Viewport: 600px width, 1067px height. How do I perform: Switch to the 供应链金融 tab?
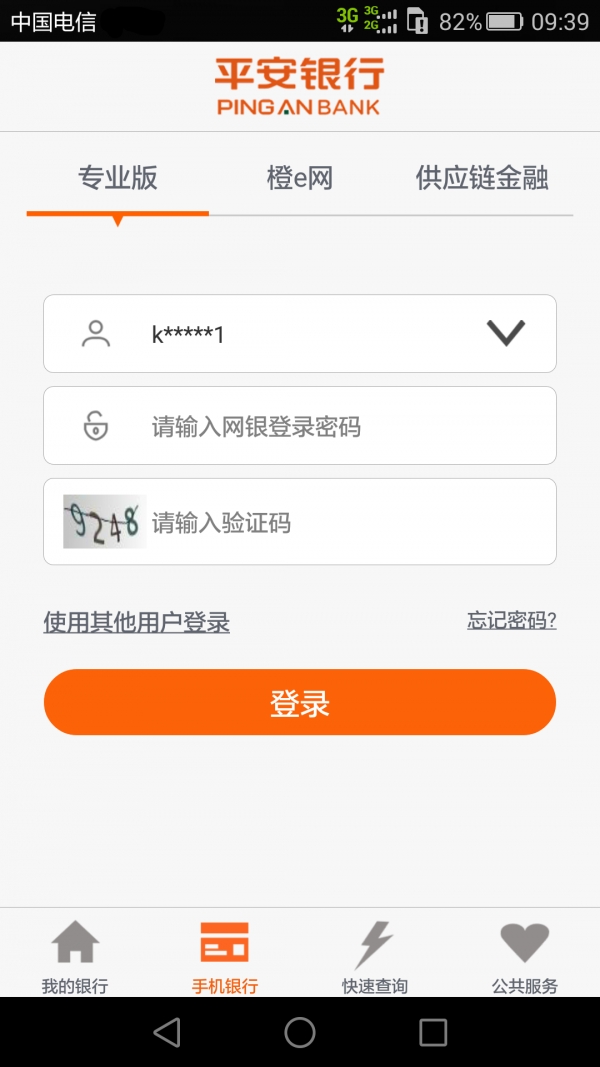(482, 178)
